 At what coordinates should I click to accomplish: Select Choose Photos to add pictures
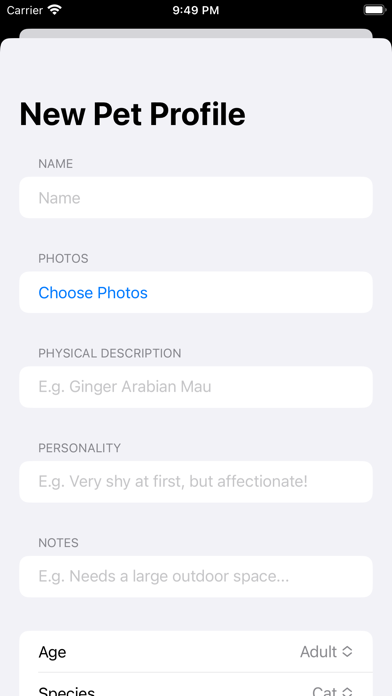(x=93, y=293)
